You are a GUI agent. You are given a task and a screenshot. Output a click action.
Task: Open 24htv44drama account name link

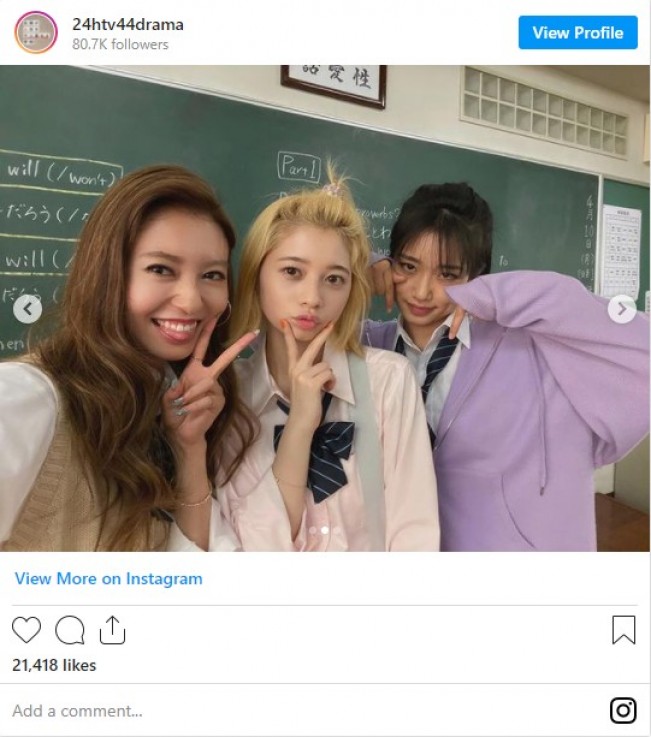[127, 24]
